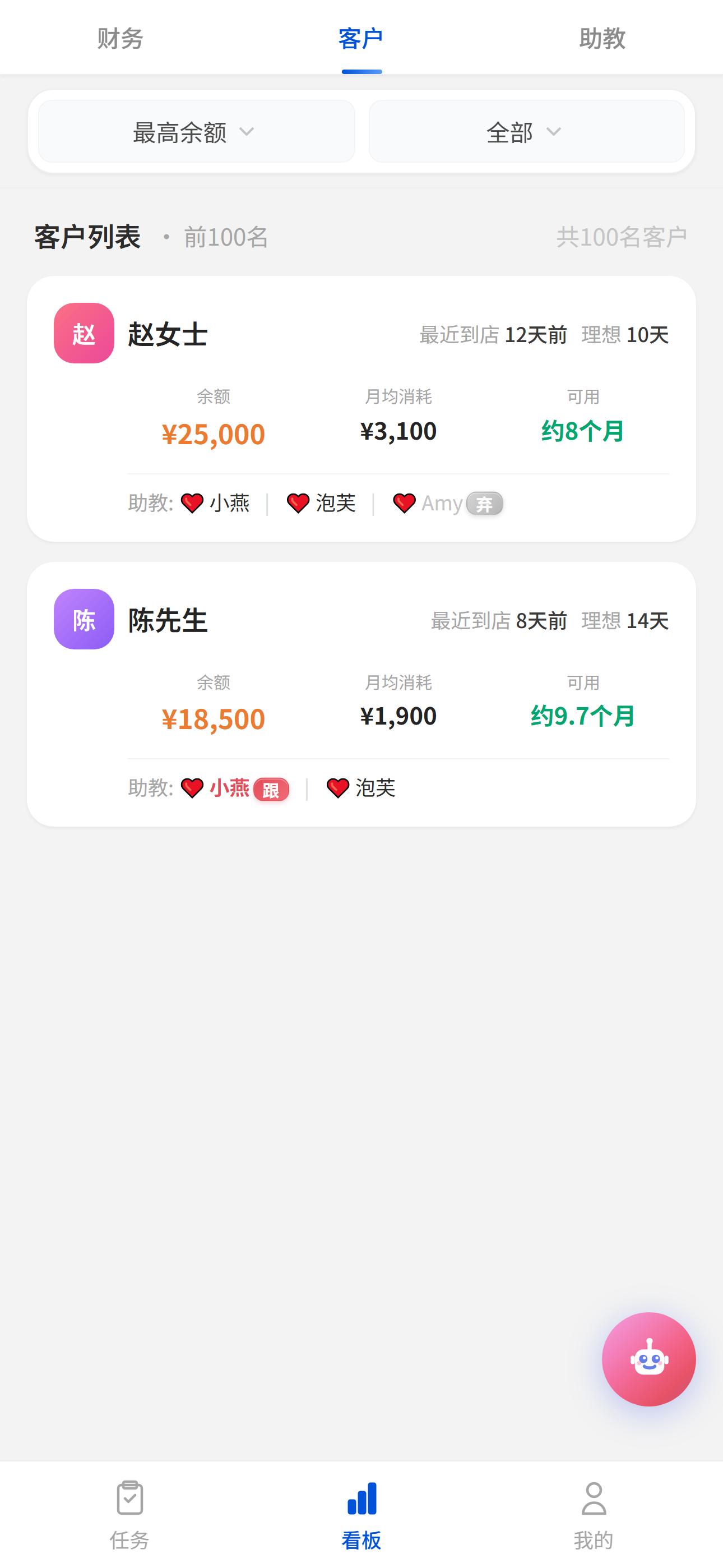Expand the 最高余额 sort dropdown

196,131
